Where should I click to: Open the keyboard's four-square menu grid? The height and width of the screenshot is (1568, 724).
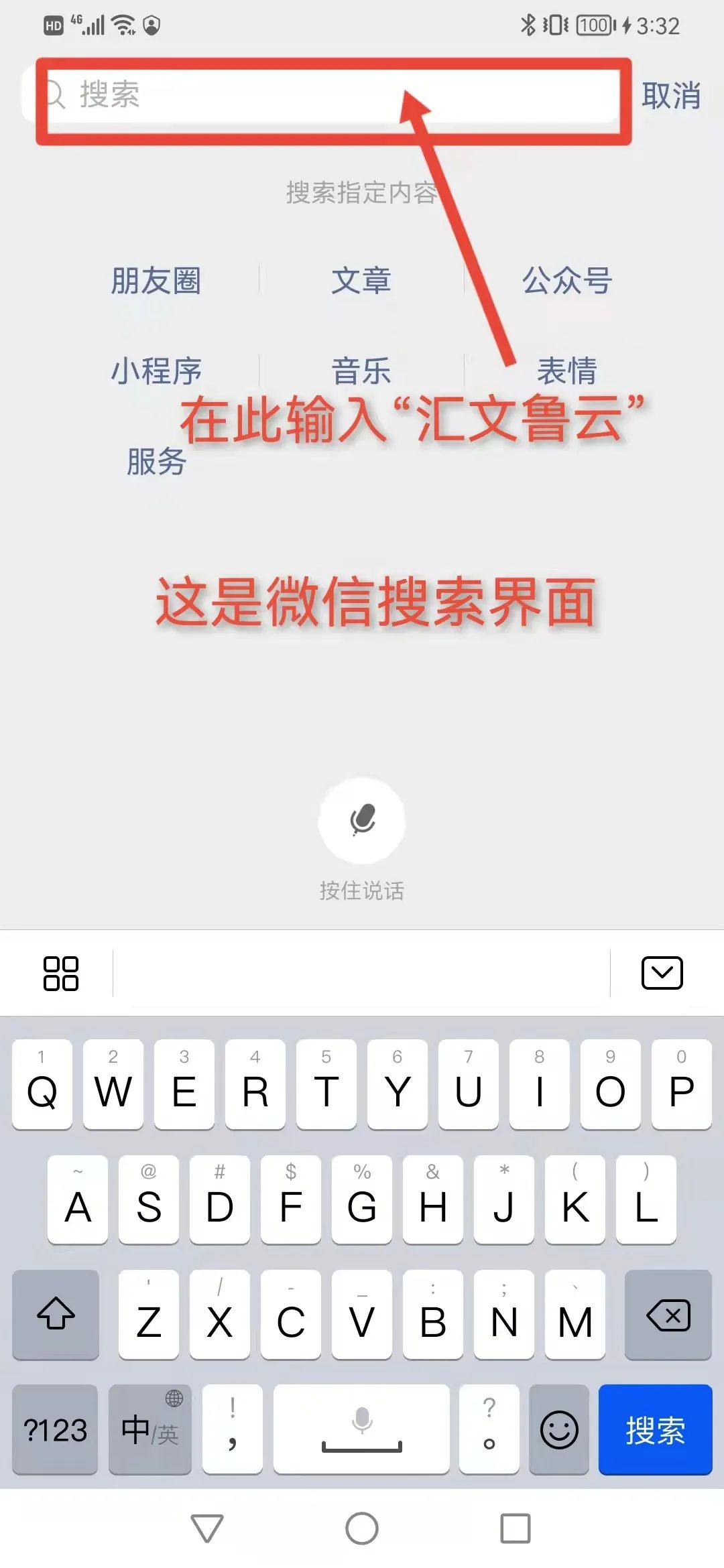click(61, 973)
